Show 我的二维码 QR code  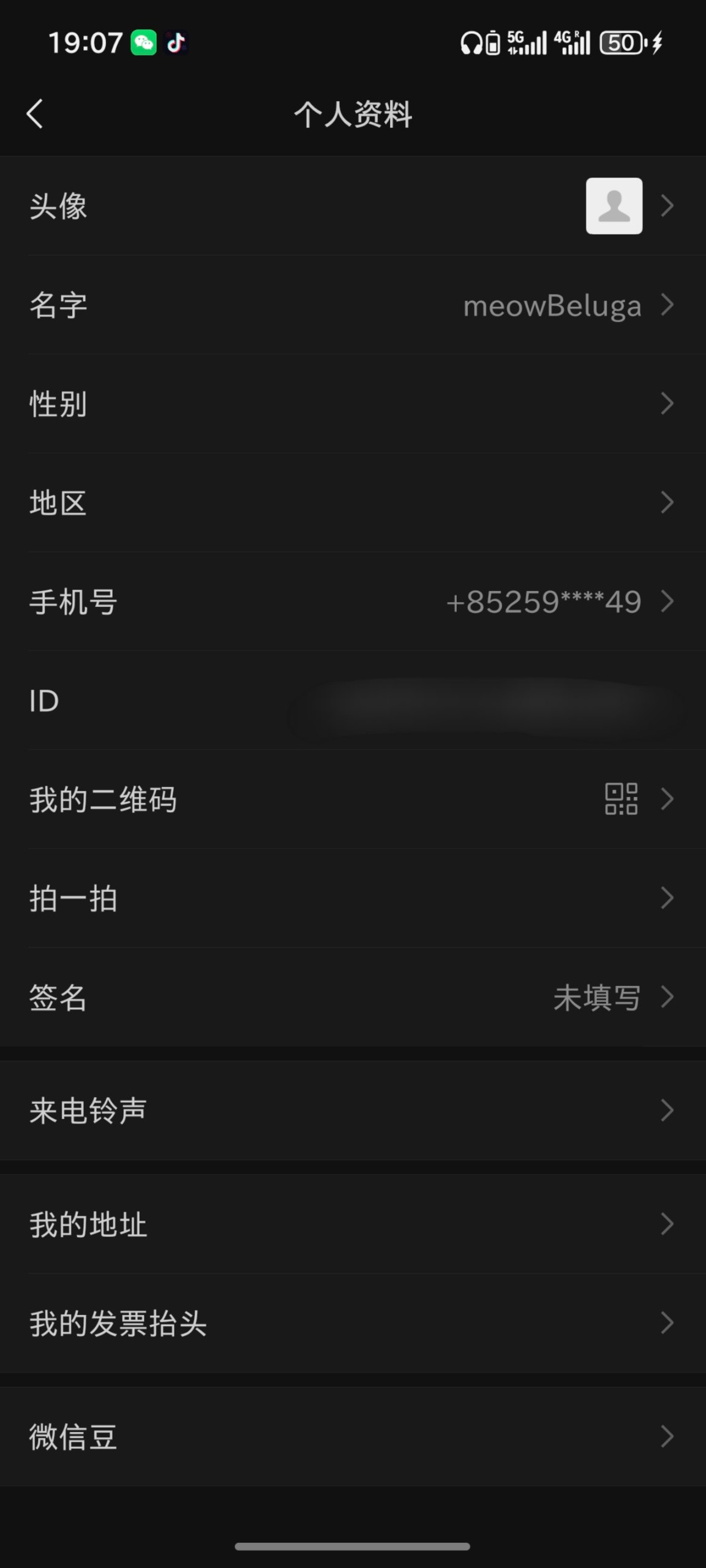[353, 799]
